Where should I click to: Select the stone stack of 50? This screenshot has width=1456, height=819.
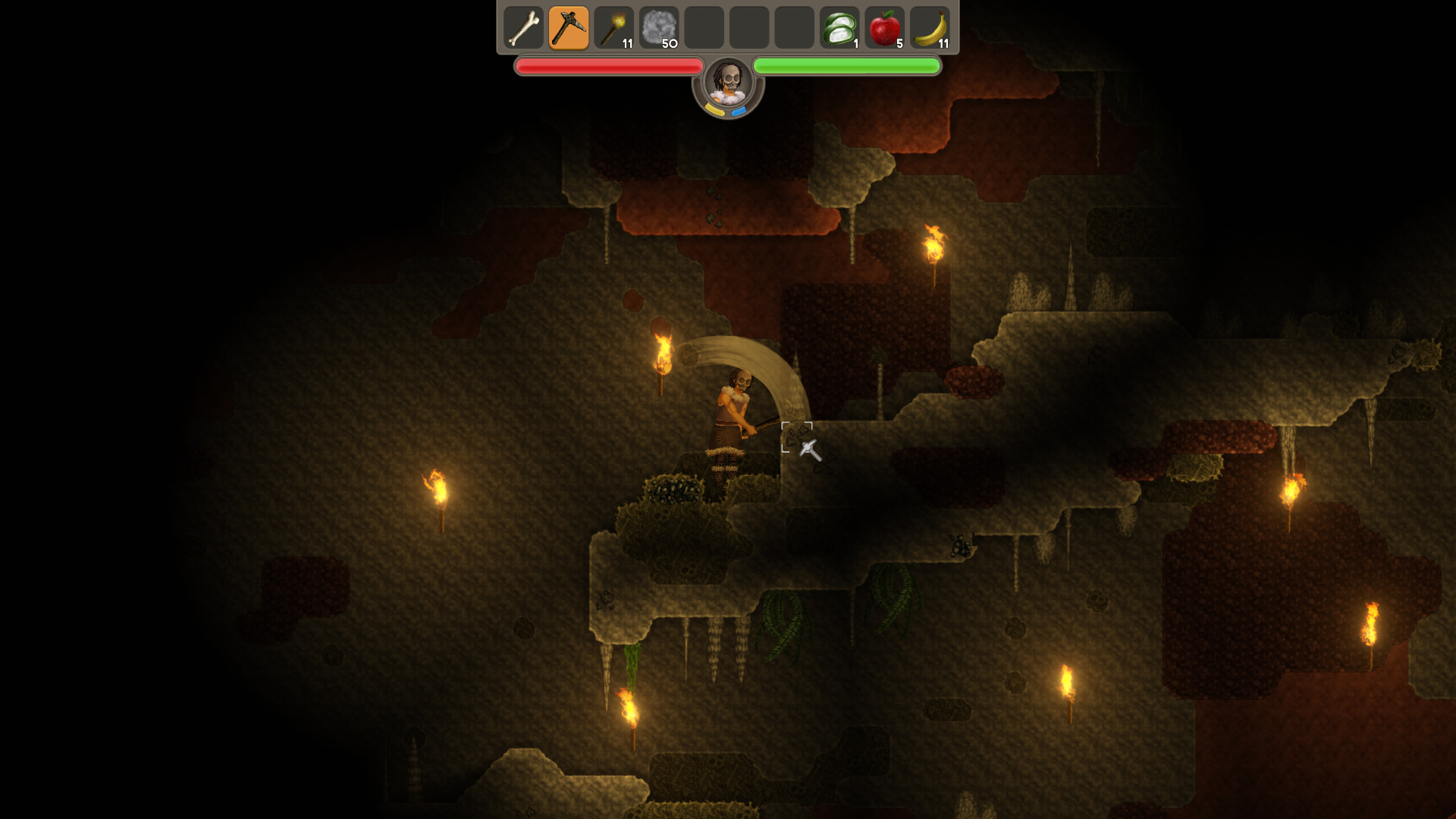click(659, 28)
